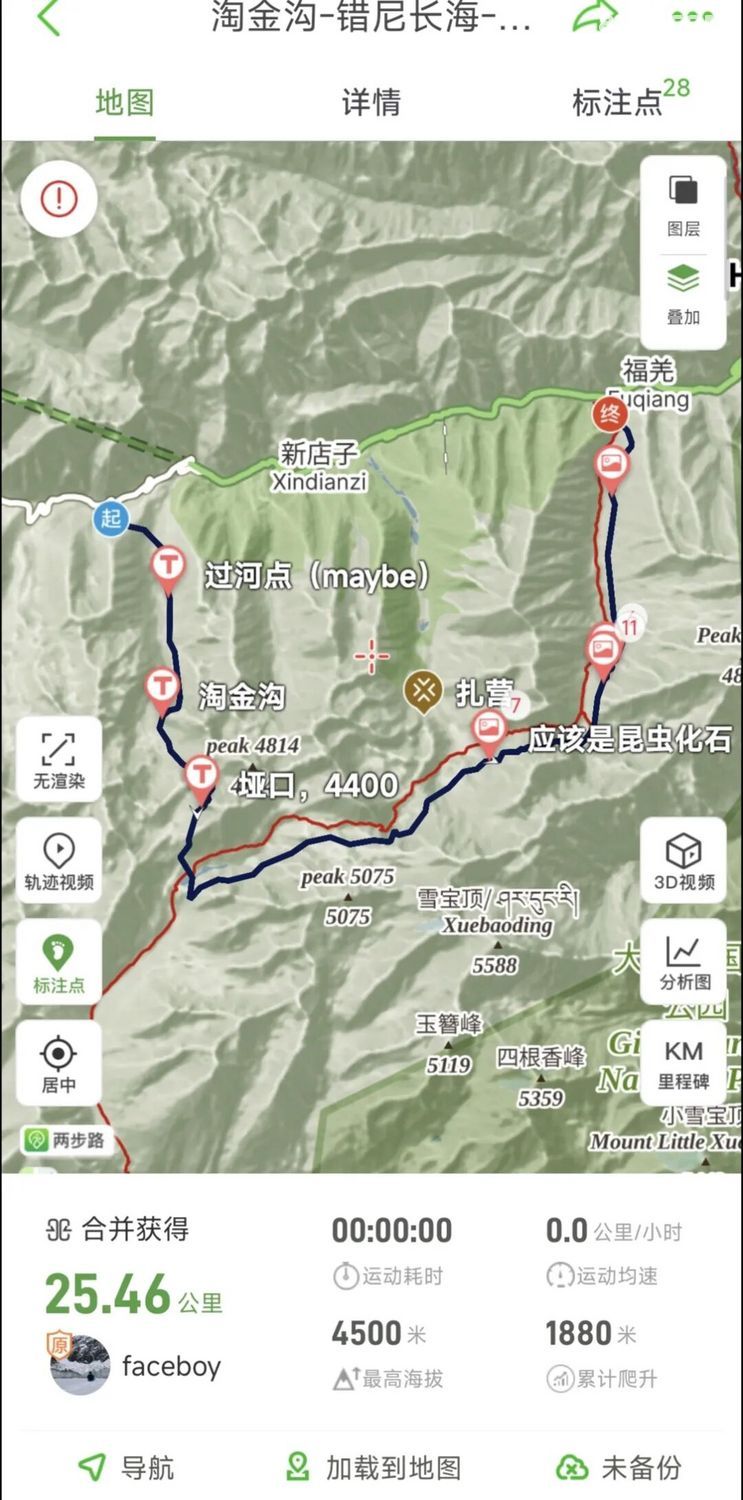The image size is (743, 1500).
Task: Toggle 标注点 markers on the map
Action: (59, 964)
